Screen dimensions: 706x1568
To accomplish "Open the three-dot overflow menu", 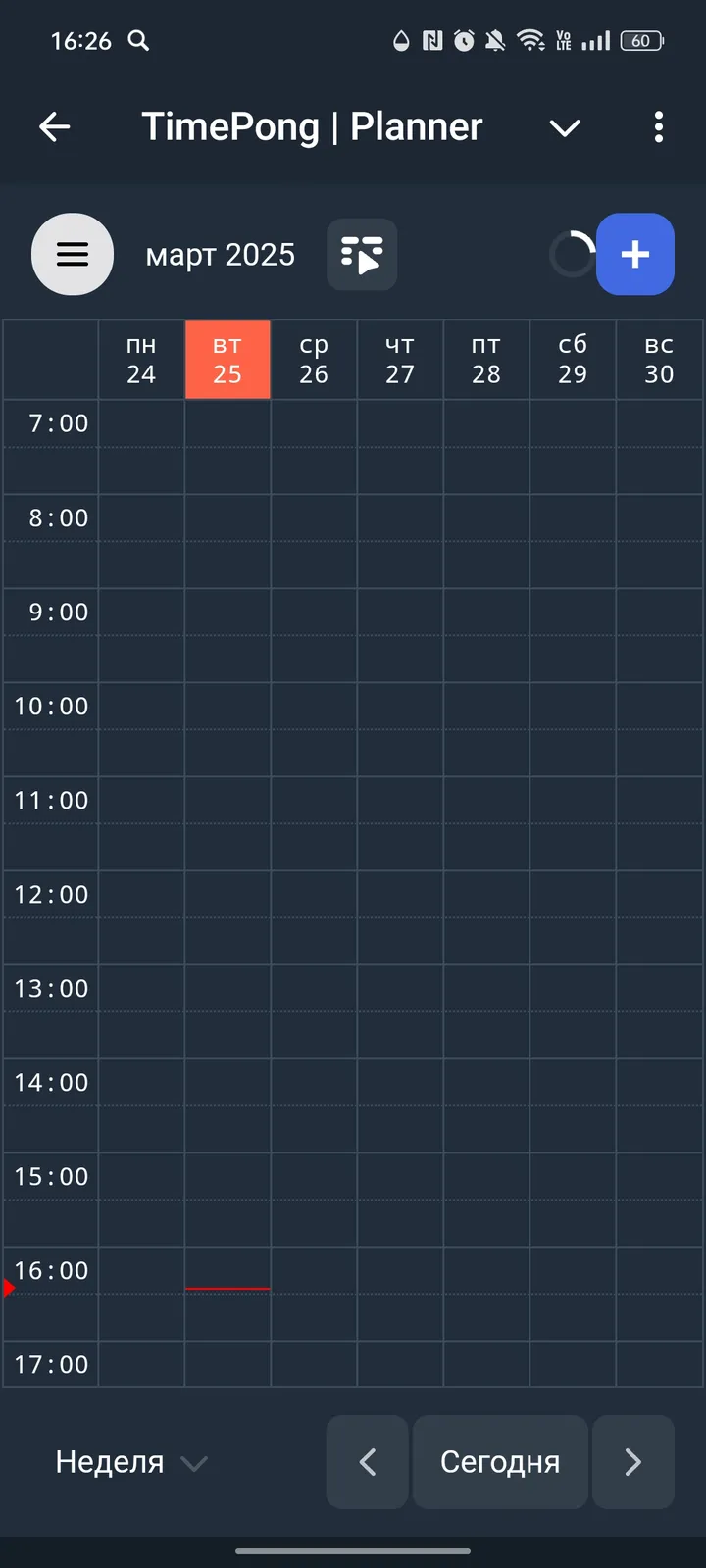I will pyautogui.click(x=659, y=127).
